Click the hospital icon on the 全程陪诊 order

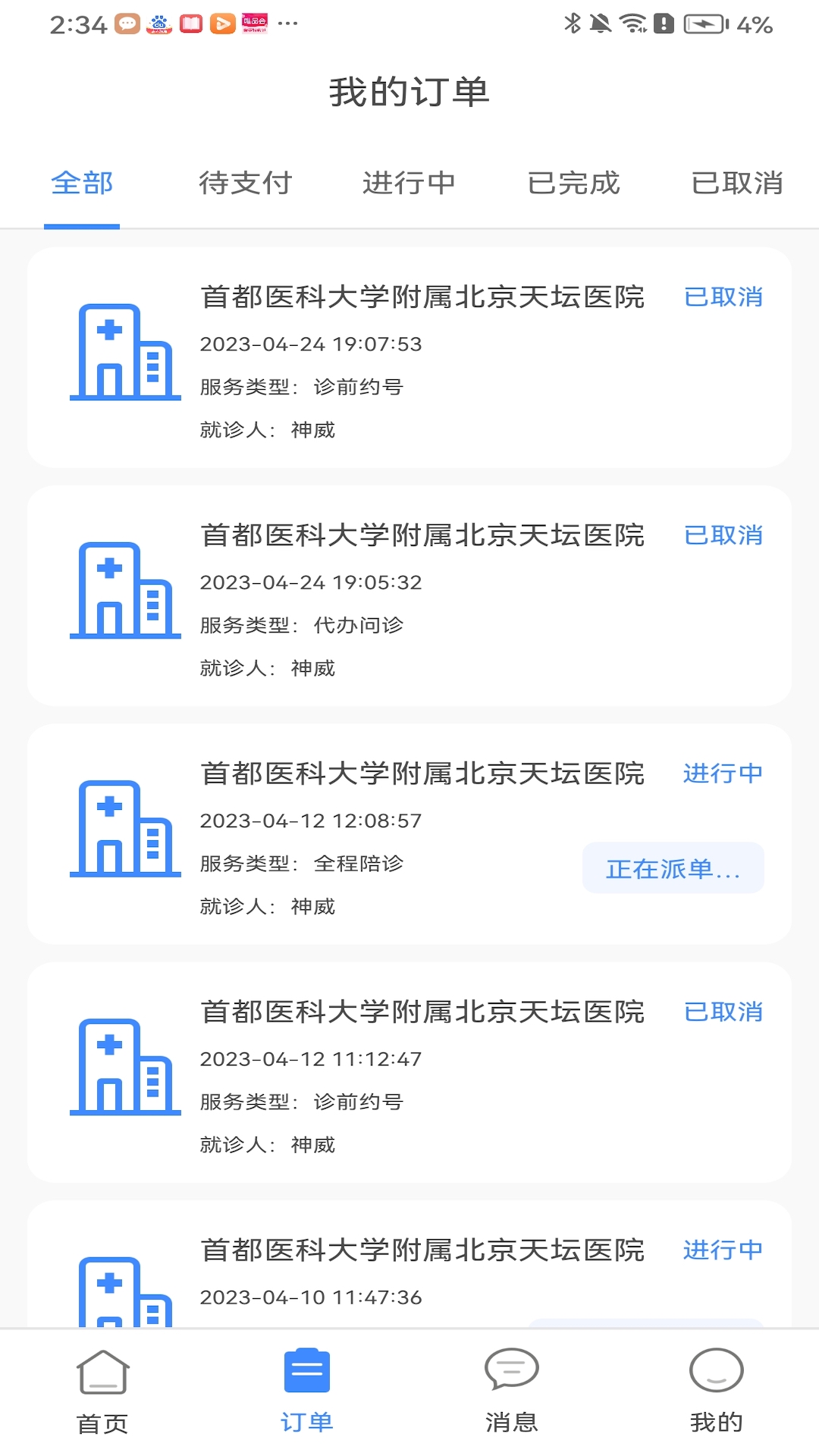pos(125,830)
